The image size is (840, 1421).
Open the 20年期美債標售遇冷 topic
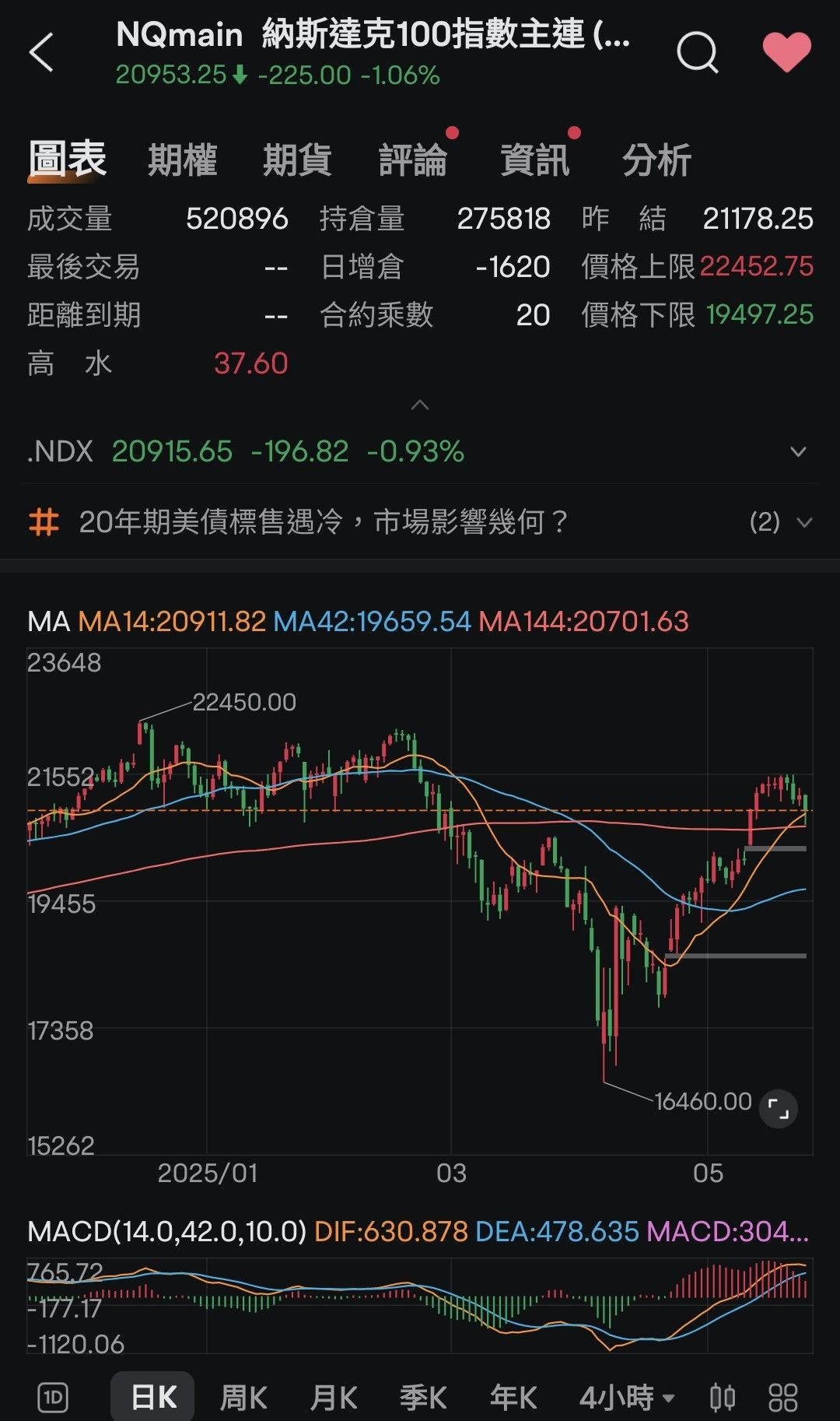323,522
